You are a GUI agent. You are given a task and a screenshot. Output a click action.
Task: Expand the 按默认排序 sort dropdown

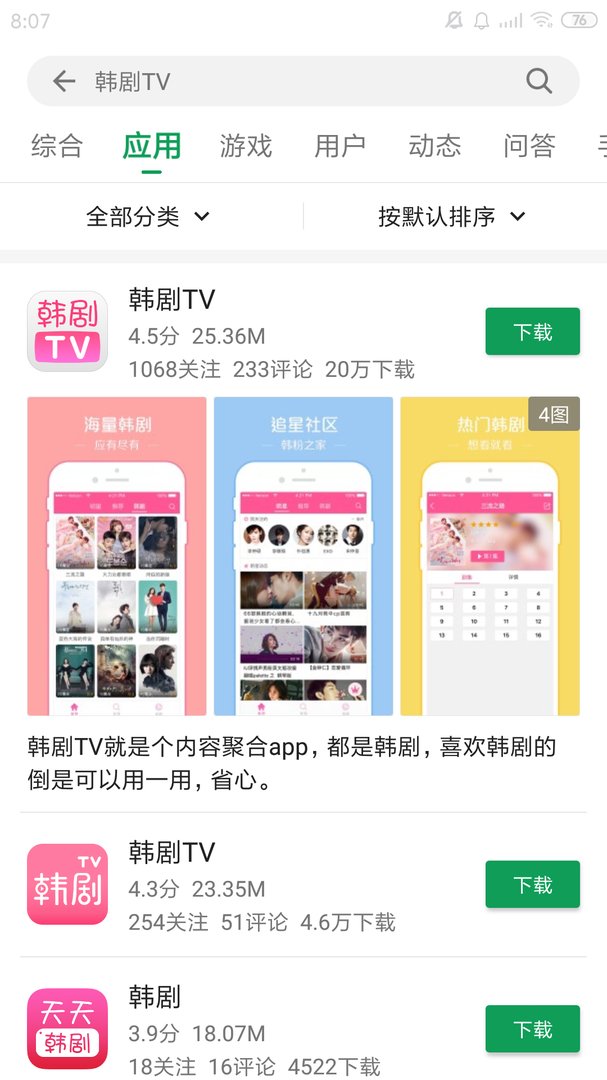[451, 217]
